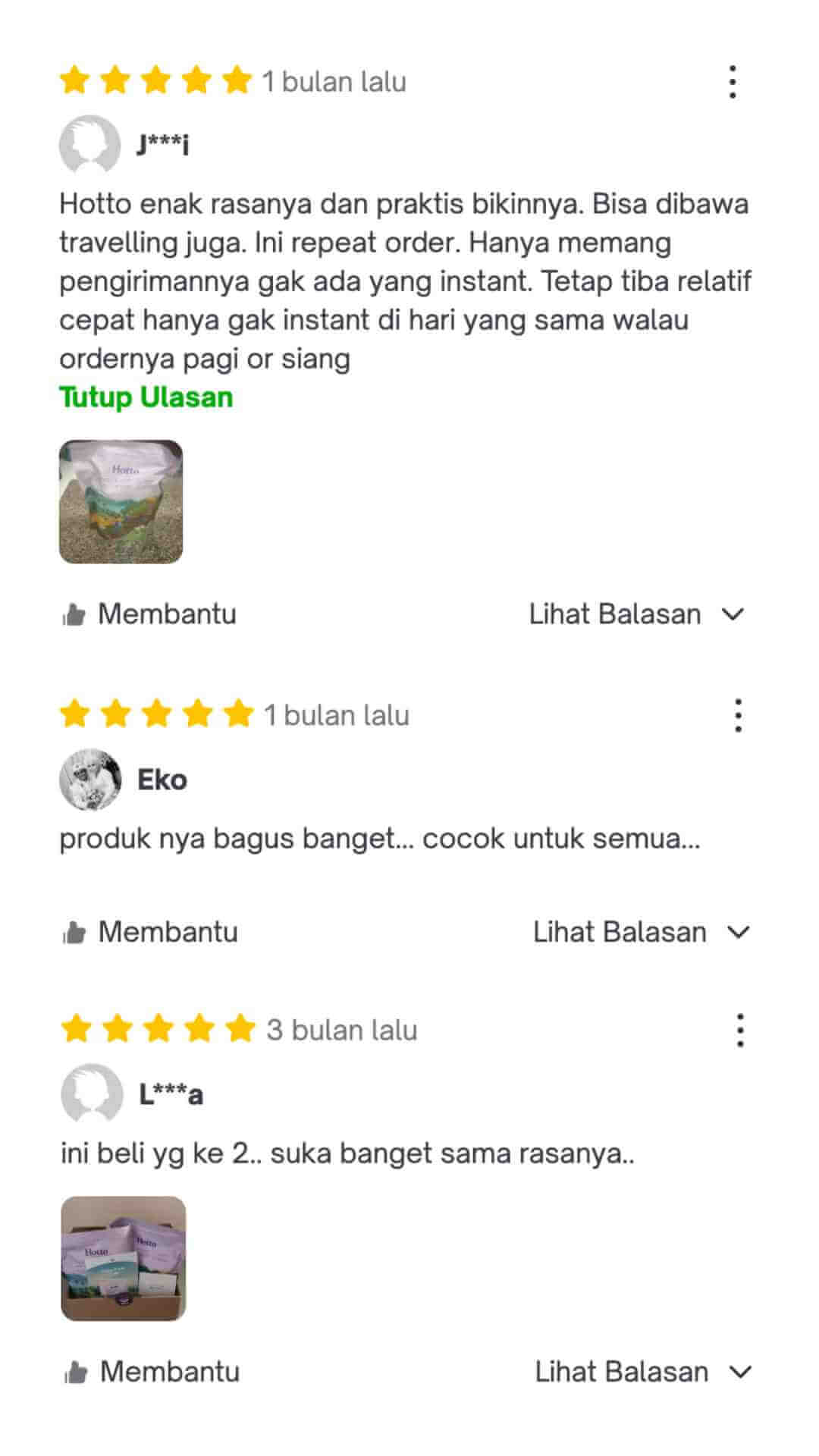Expand the replies chevron on Eko's review
Screen dimensions: 819x1456
[x=736, y=932]
